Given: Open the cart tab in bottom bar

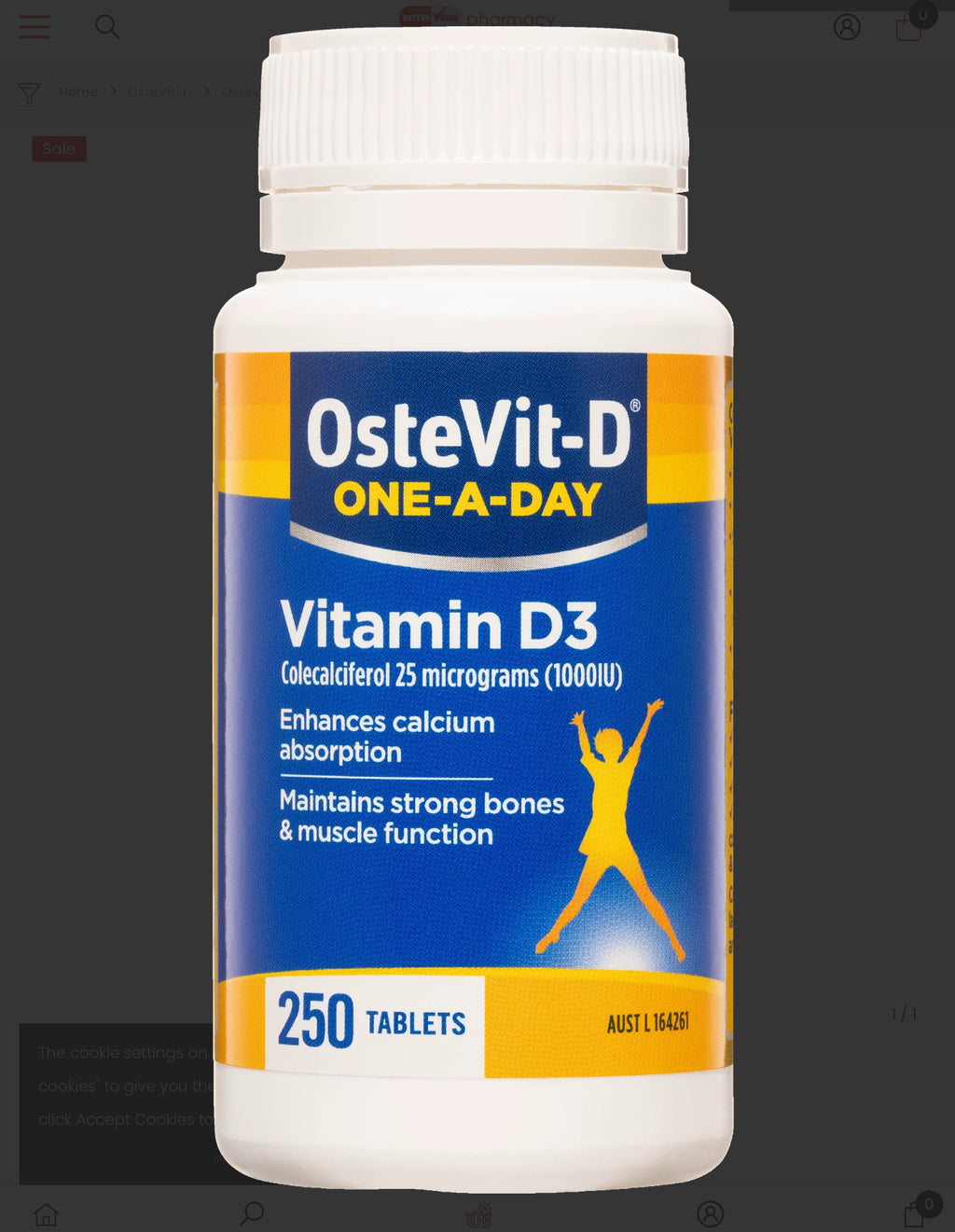Looking at the screenshot, I should tap(915, 1213).
